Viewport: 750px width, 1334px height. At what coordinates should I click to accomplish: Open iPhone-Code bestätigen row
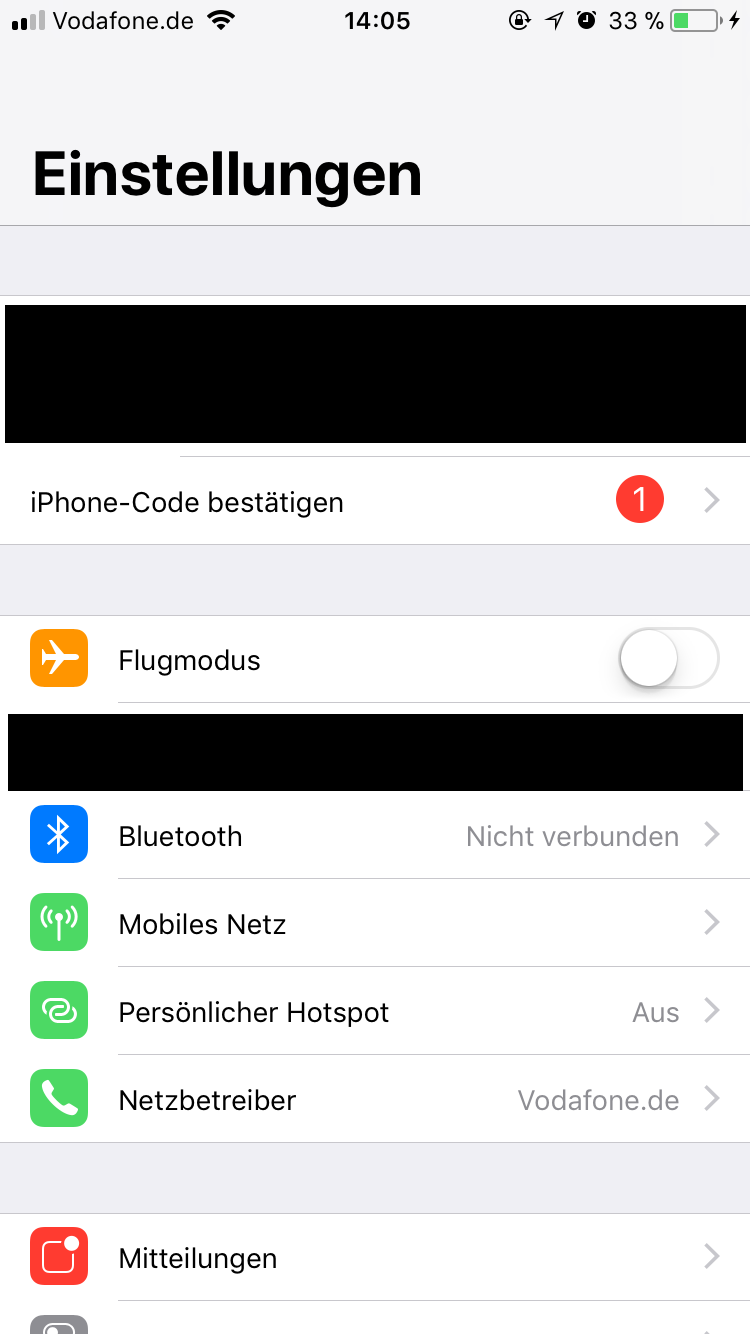(375, 501)
